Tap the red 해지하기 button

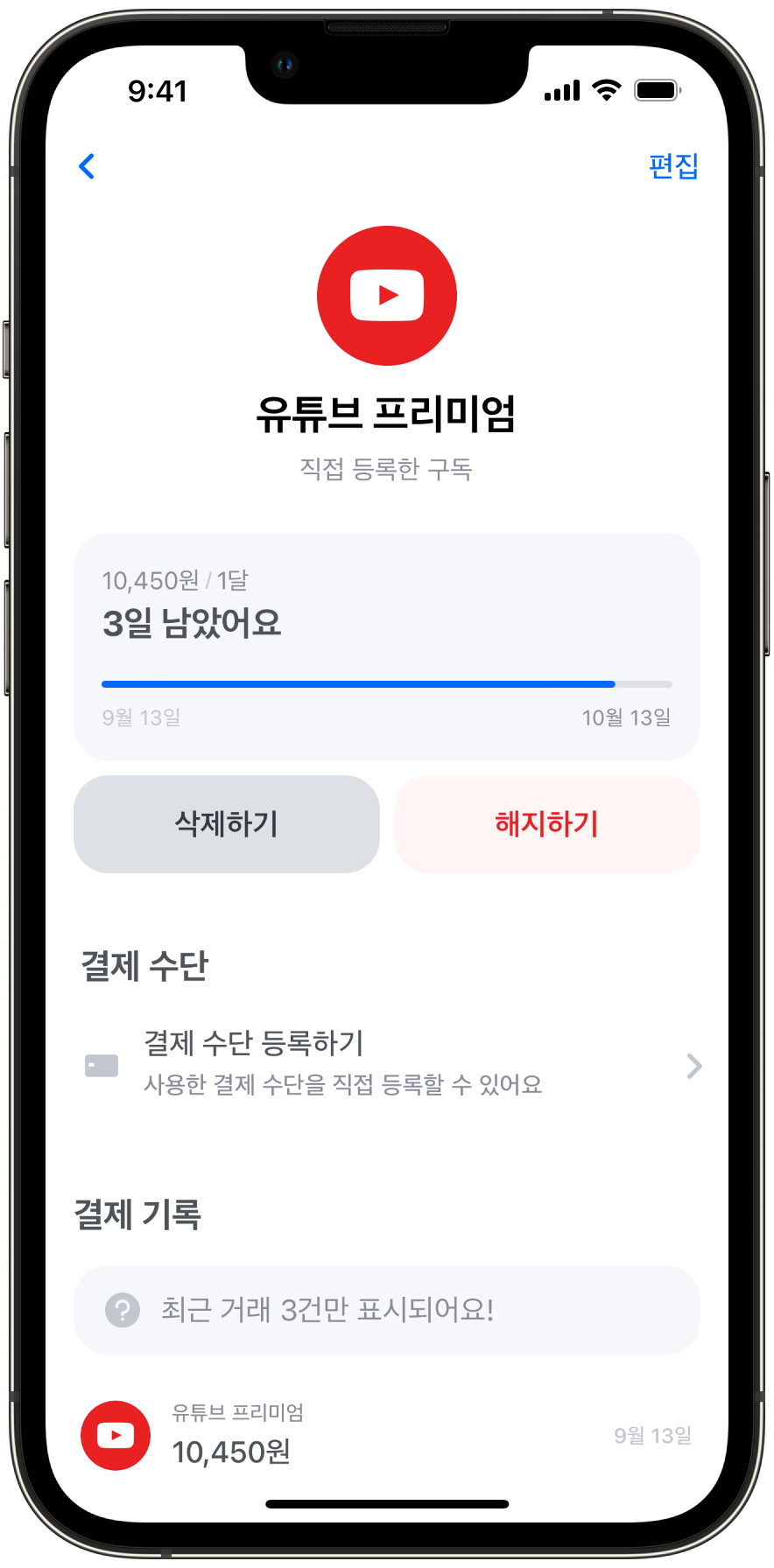click(546, 823)
